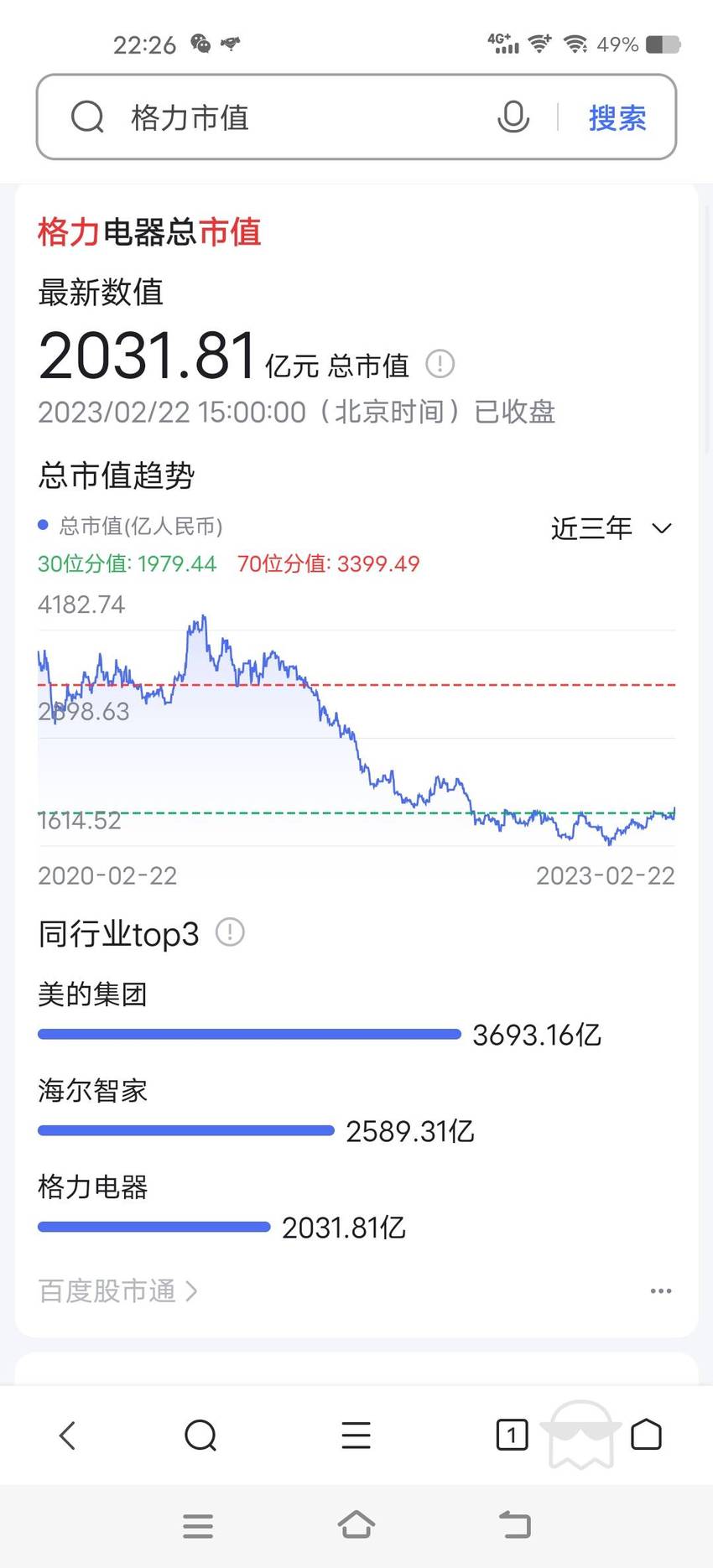Tap the system back button
This screenshot has width=713, height=1568.
tap(514, 1524)
